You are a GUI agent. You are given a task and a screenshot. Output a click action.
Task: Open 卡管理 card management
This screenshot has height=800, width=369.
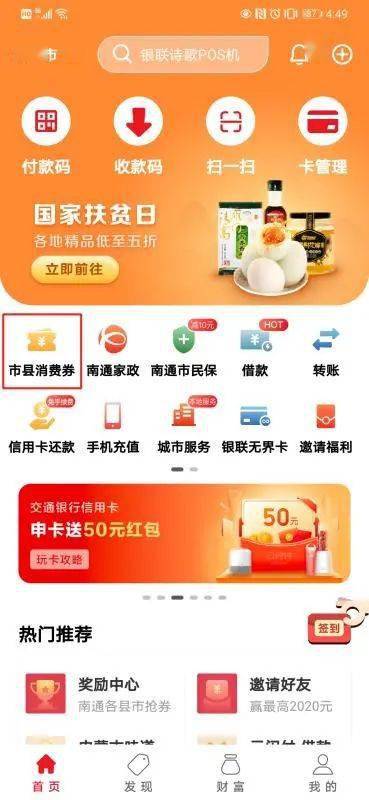[323, 137]
